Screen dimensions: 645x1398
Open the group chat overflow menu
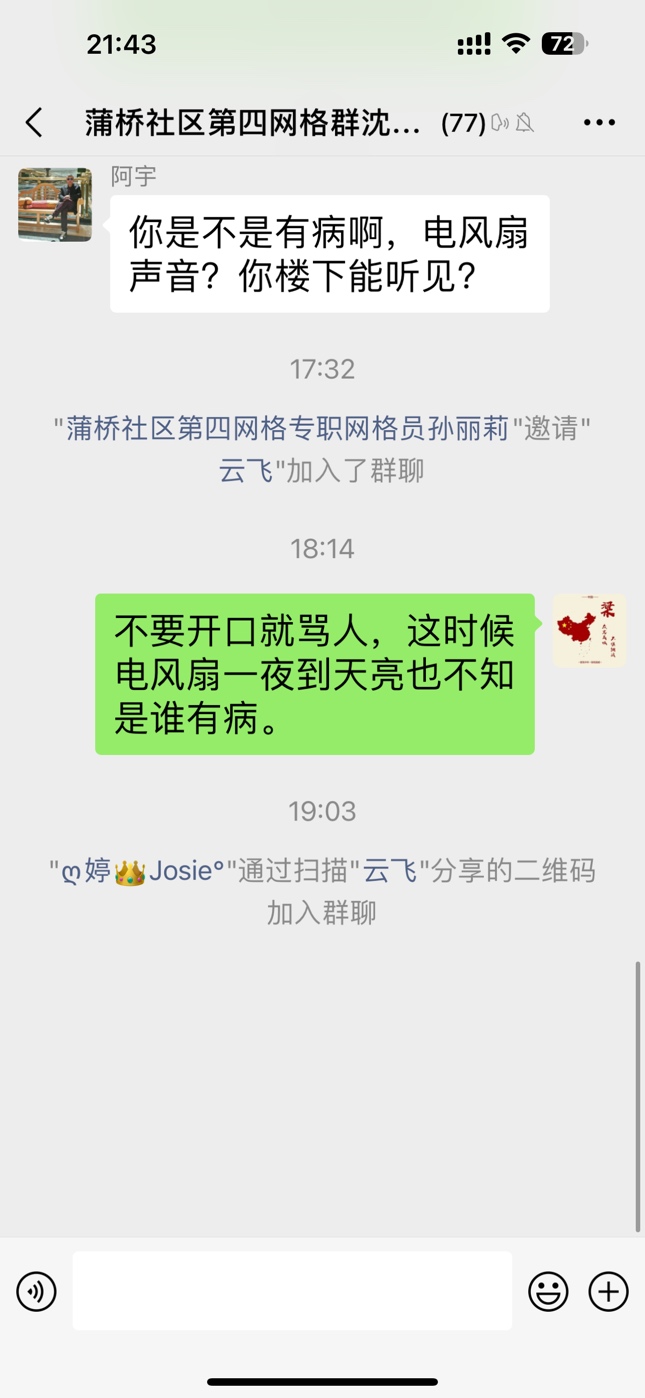[x=599, y=123]
